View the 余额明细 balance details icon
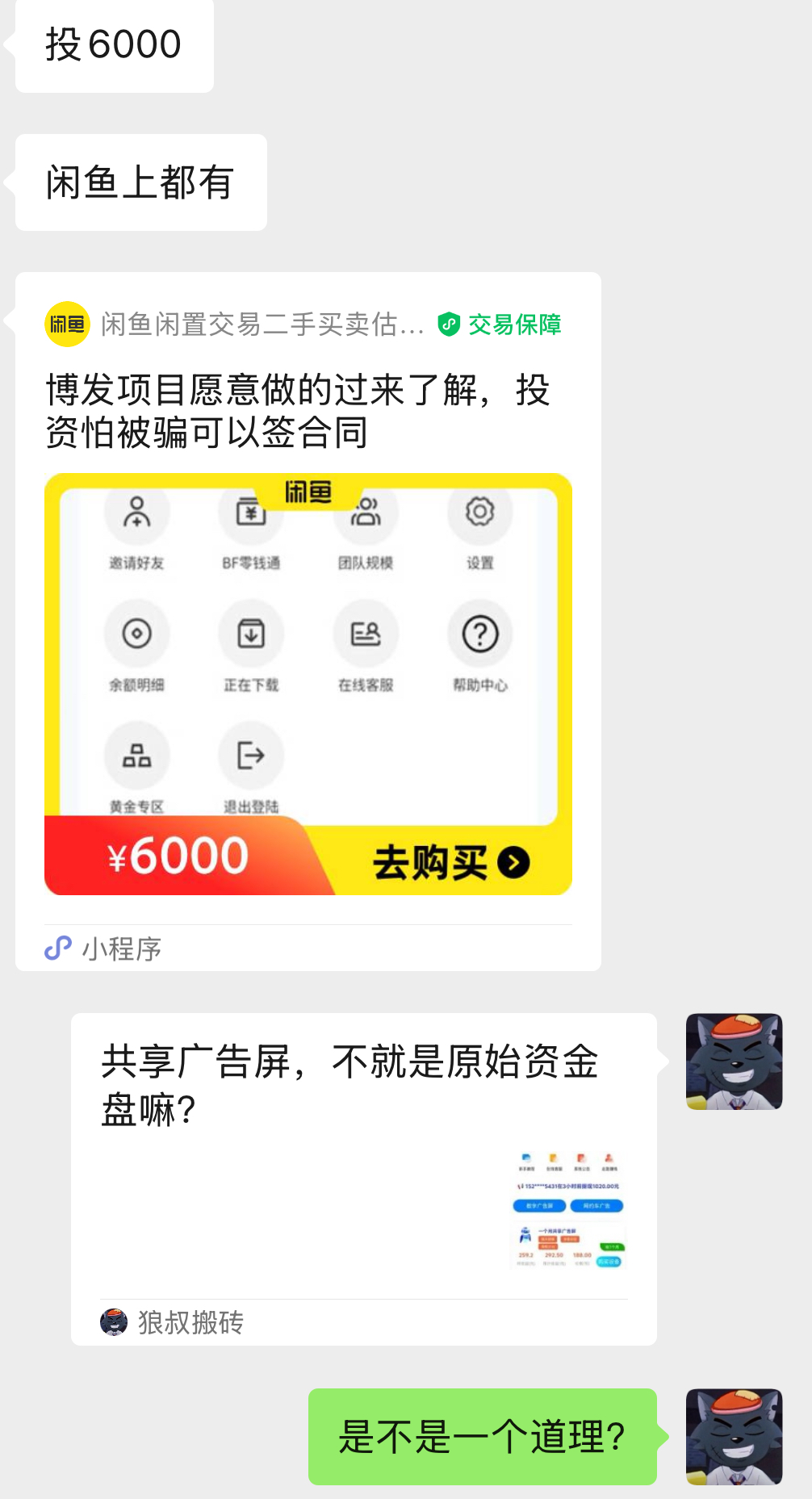Image resolution: width=812 pixels, height=1499 pixels. coord(137,634)
